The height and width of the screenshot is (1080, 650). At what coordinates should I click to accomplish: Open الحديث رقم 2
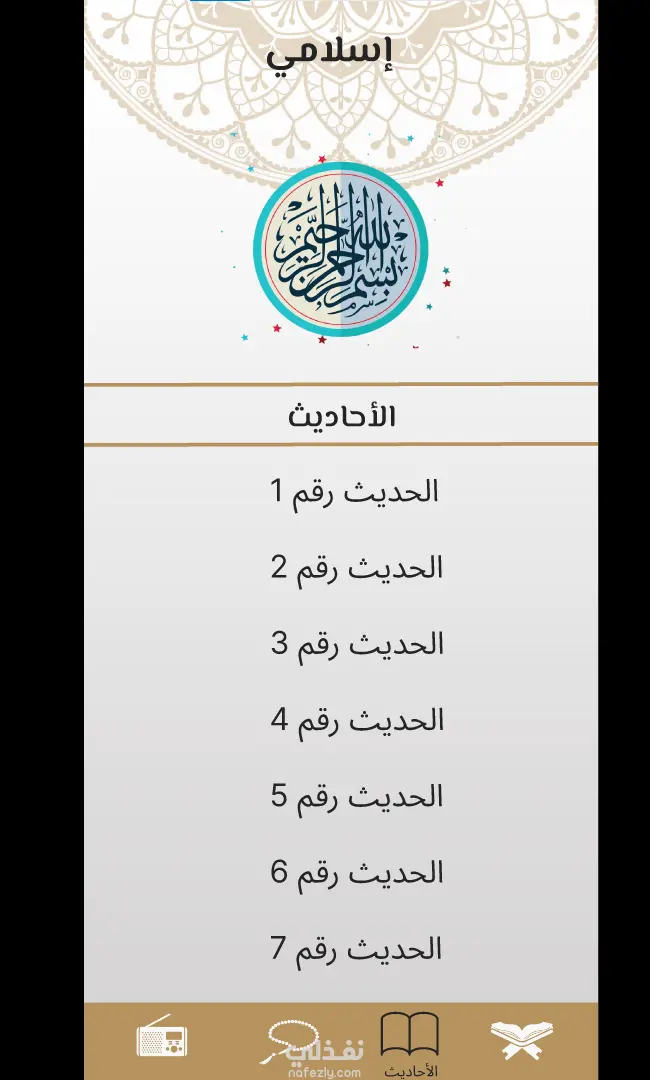[356, 568]
